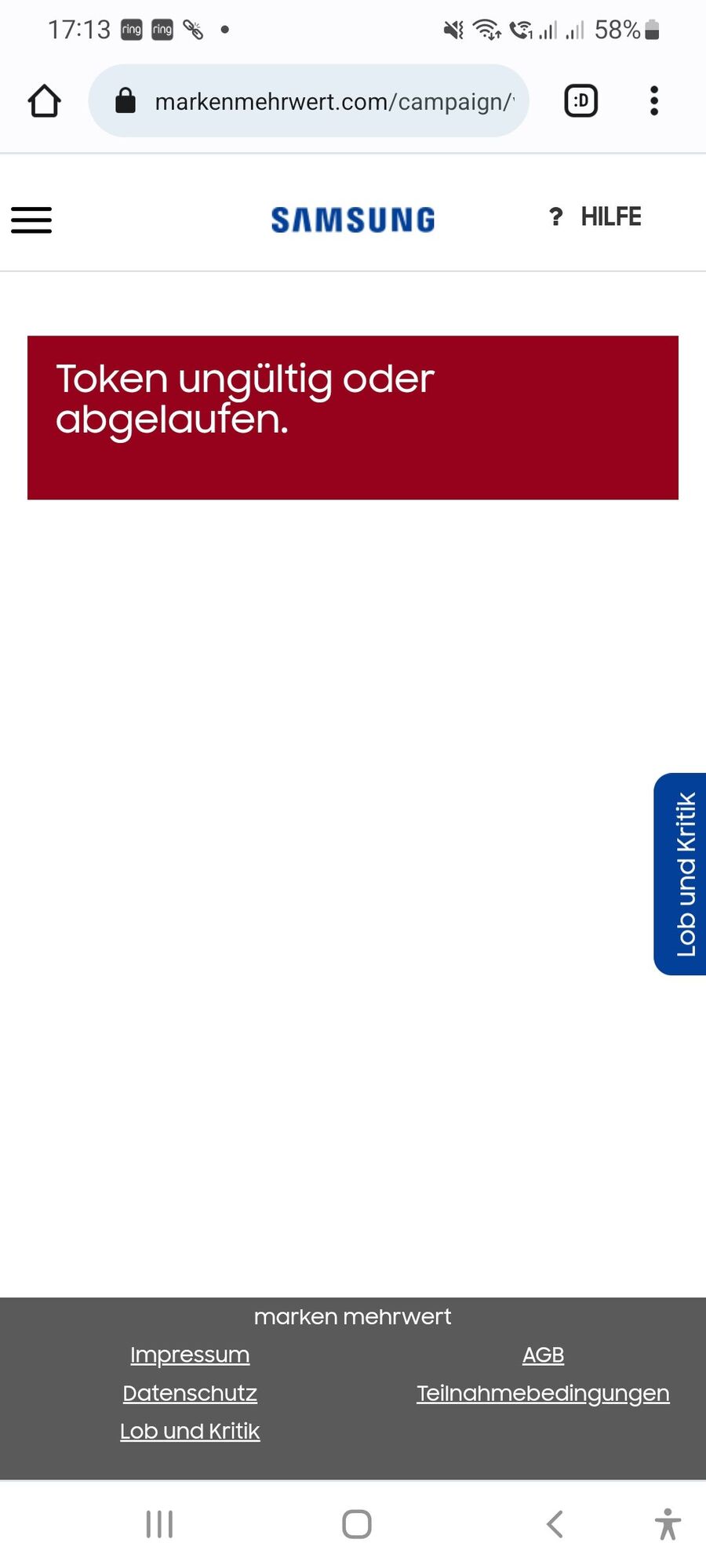706x1568 pixels.
Task: Go back with the system back button
Action: click(555, 1524)
